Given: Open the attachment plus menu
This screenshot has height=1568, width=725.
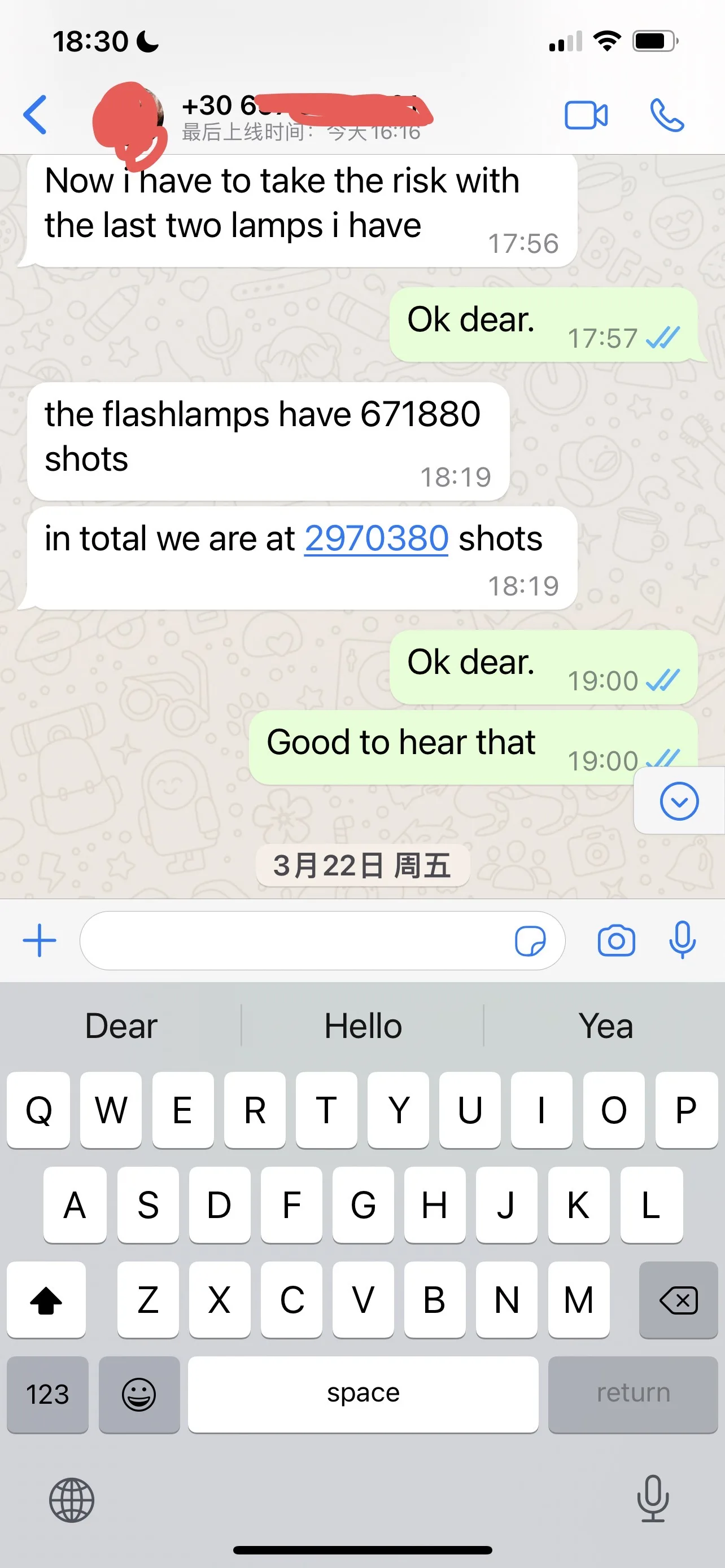Looking at the screenshot, I should tap(40, 940).
